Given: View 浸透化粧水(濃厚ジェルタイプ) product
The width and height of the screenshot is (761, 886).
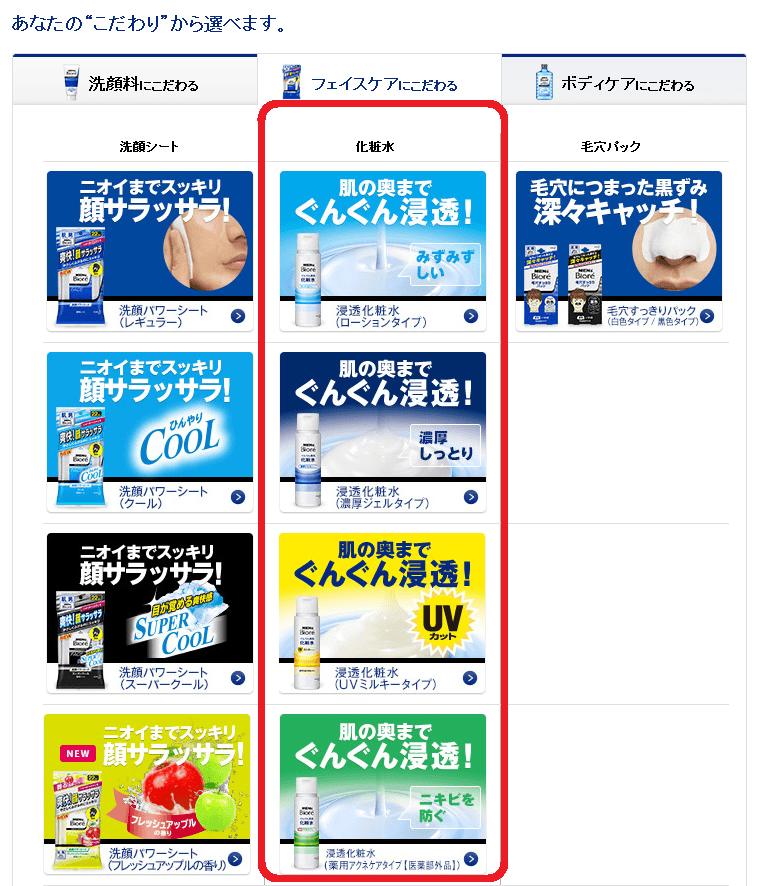Looking at the screenshot, I should click(x=383, y=431).
